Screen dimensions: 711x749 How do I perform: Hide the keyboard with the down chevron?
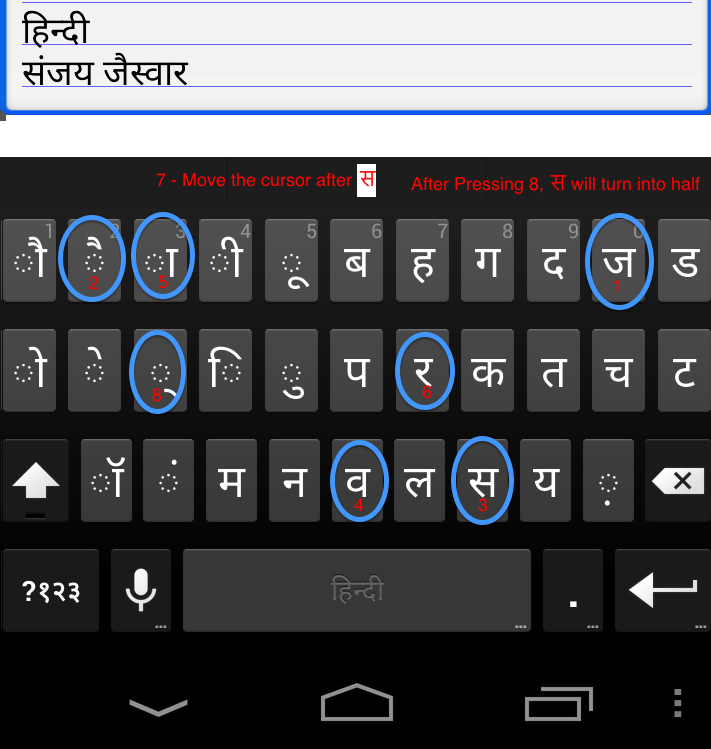pos(158,706)
